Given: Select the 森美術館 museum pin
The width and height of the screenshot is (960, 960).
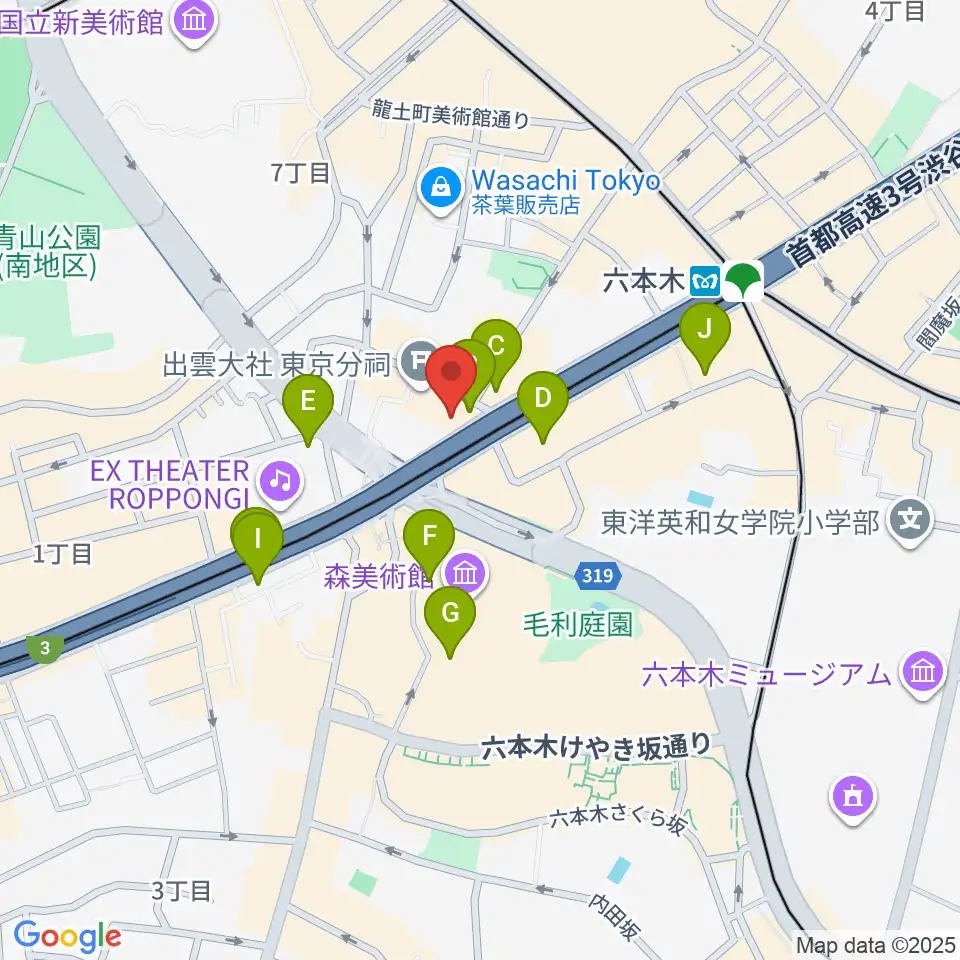Looking at the screenshot, I should pyautogui.click(x=467, y=575).
